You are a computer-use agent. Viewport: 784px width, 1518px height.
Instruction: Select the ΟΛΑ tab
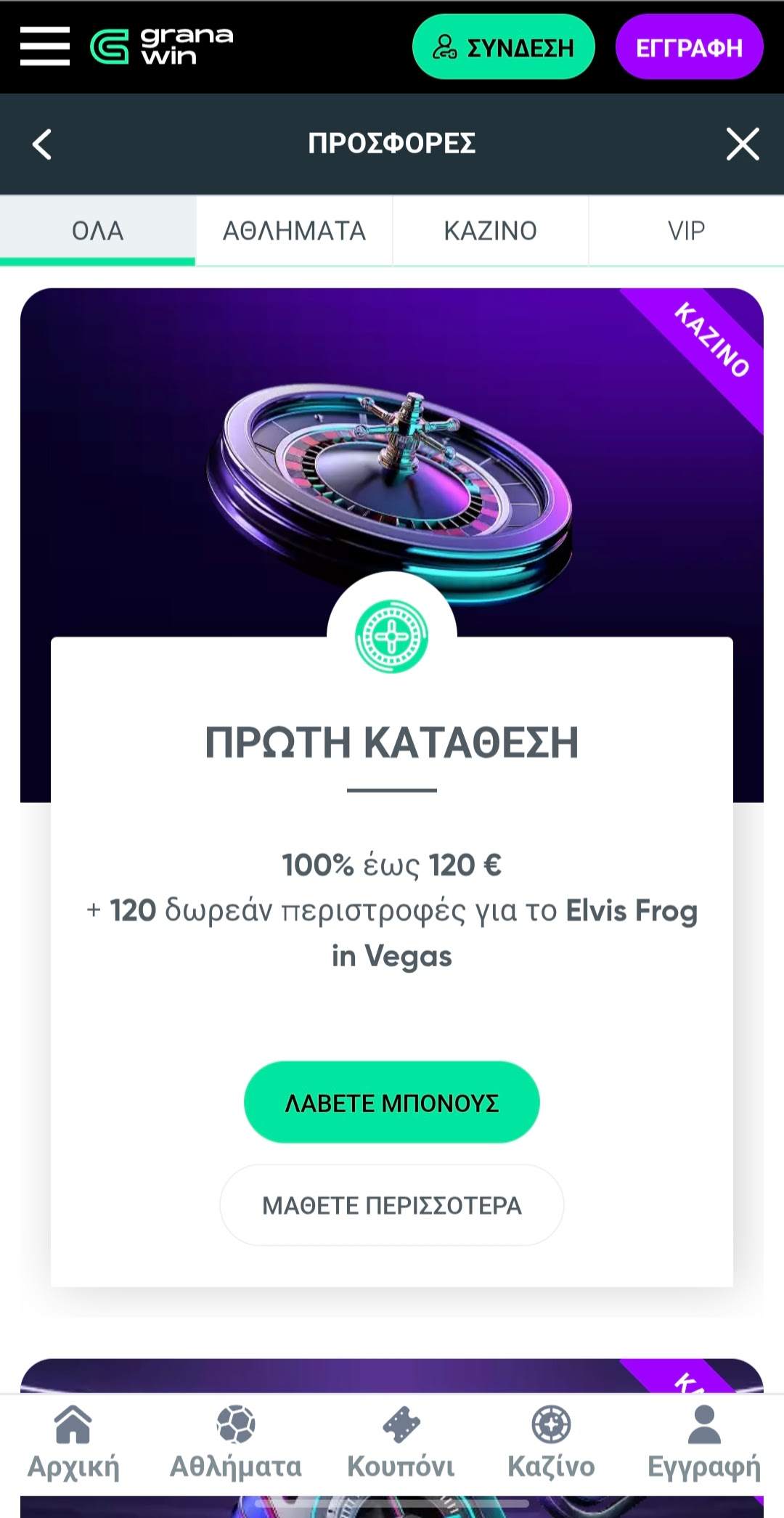click(x=98, y=231)
